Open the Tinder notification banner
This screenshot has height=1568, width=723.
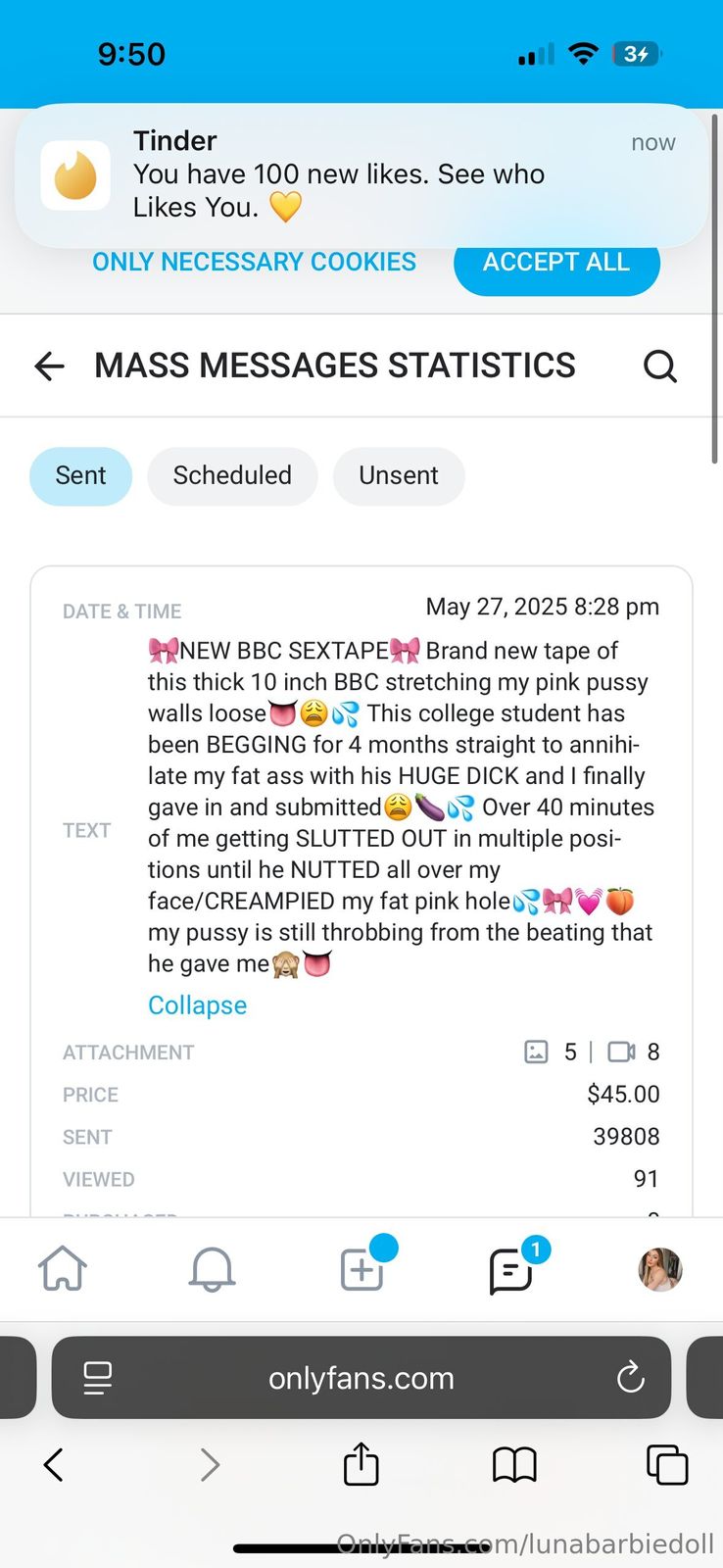(x=361, y=174)
